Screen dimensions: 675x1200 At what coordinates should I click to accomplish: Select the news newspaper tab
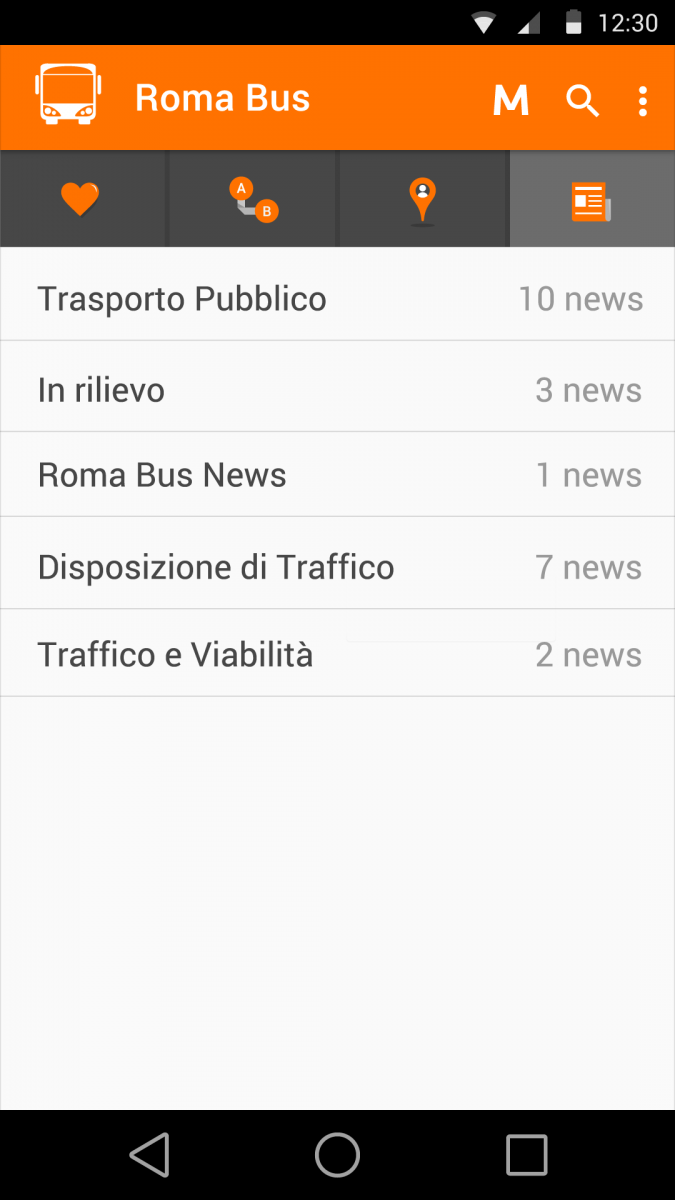[x=592, y=199]
